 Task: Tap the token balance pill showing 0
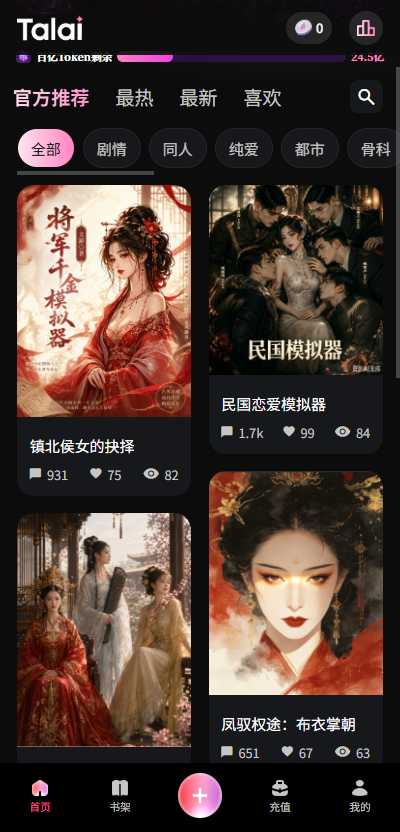point(309,28)
